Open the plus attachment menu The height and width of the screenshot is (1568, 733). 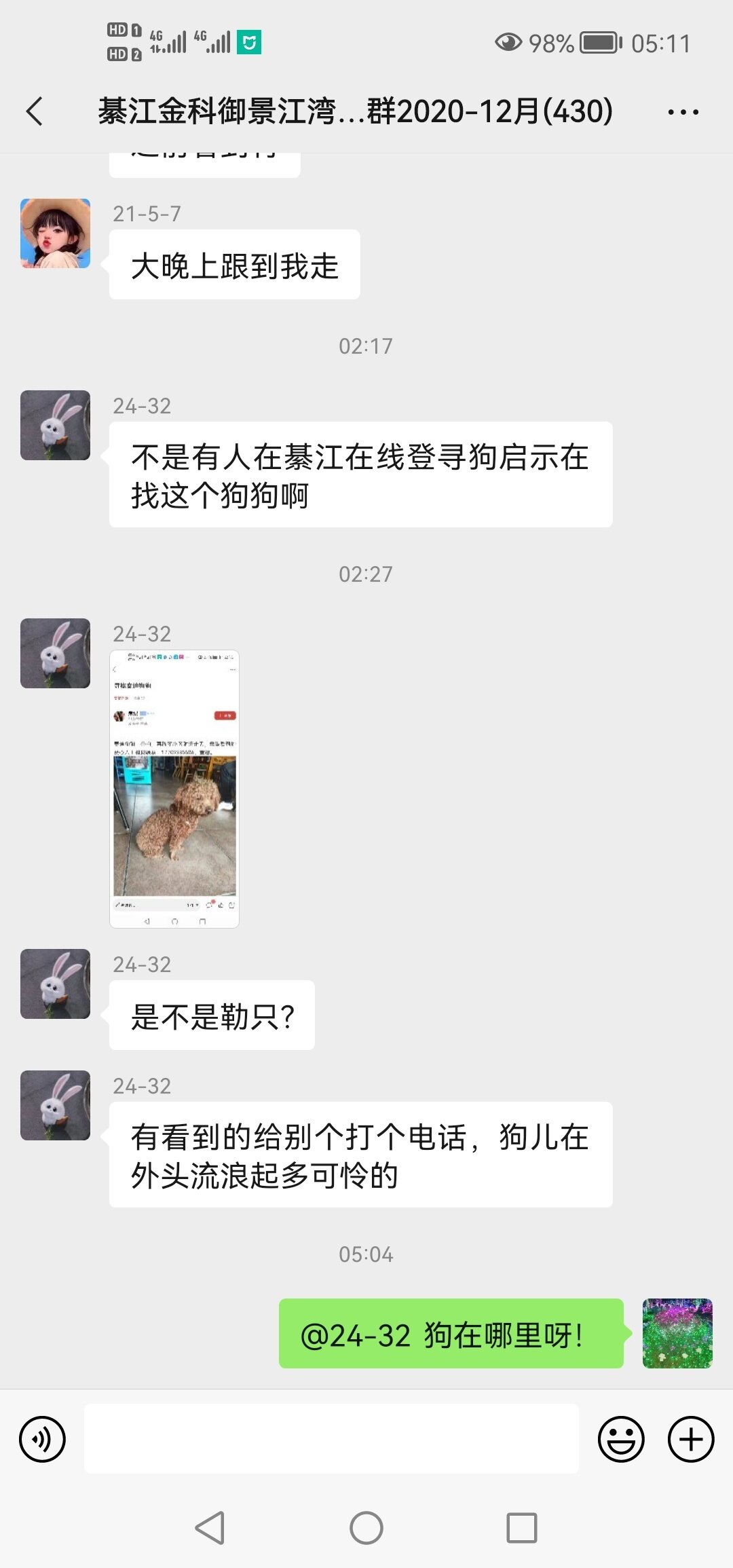(691, 1439)
